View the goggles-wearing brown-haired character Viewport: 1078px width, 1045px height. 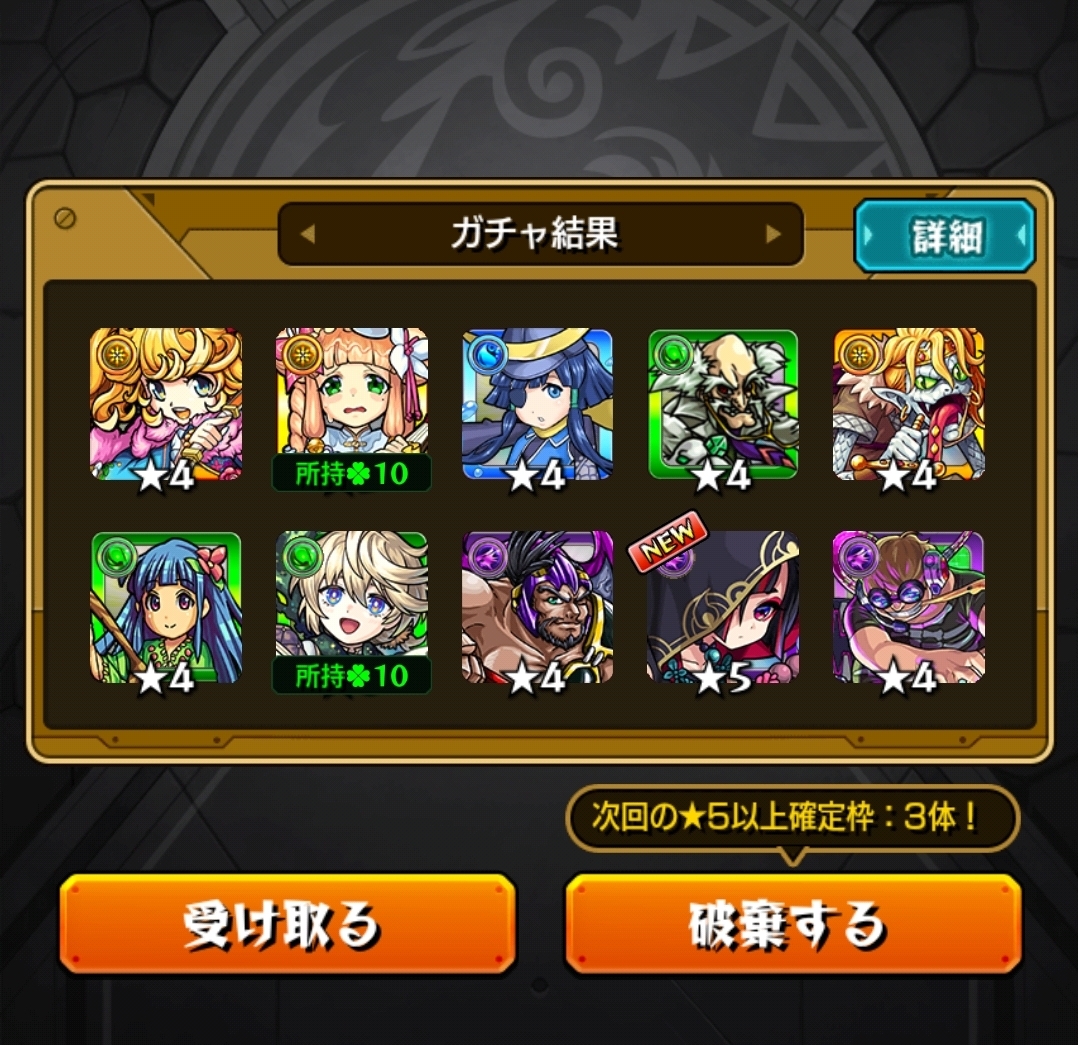click(x=908, y=608)
